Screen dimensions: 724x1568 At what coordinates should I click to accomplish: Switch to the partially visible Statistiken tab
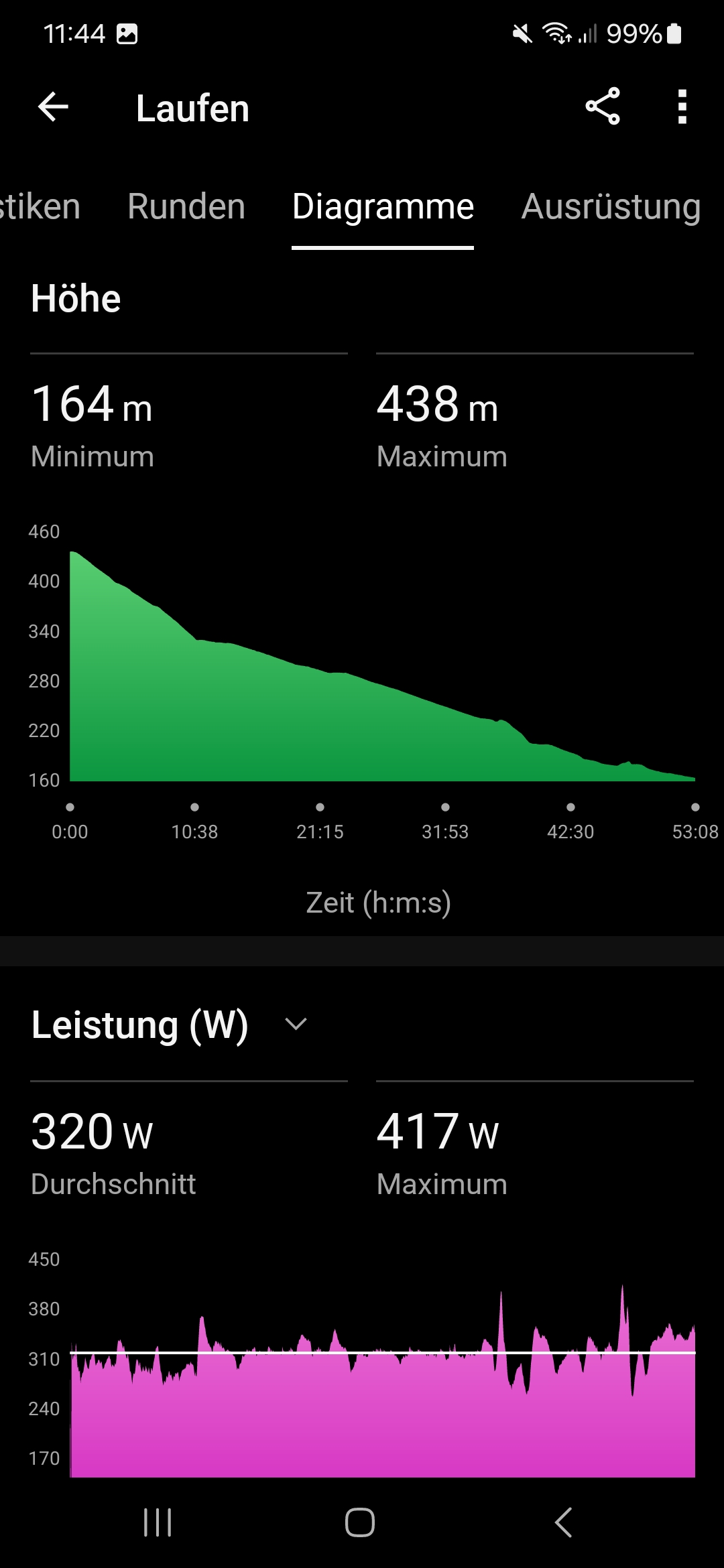39,206
